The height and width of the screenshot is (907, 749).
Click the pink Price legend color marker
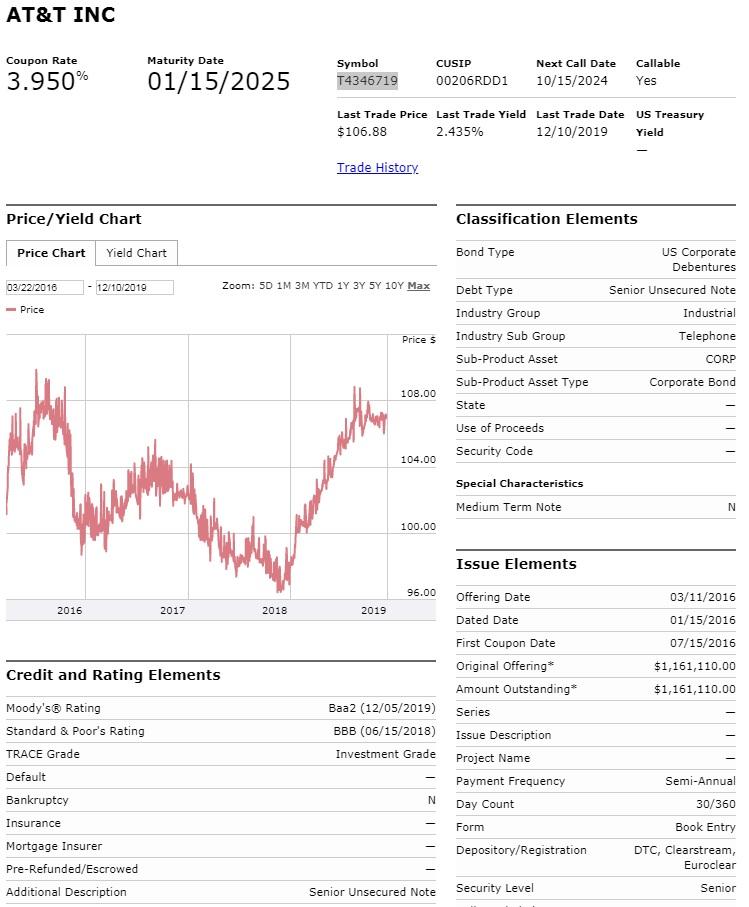click(x=13, y=309)
